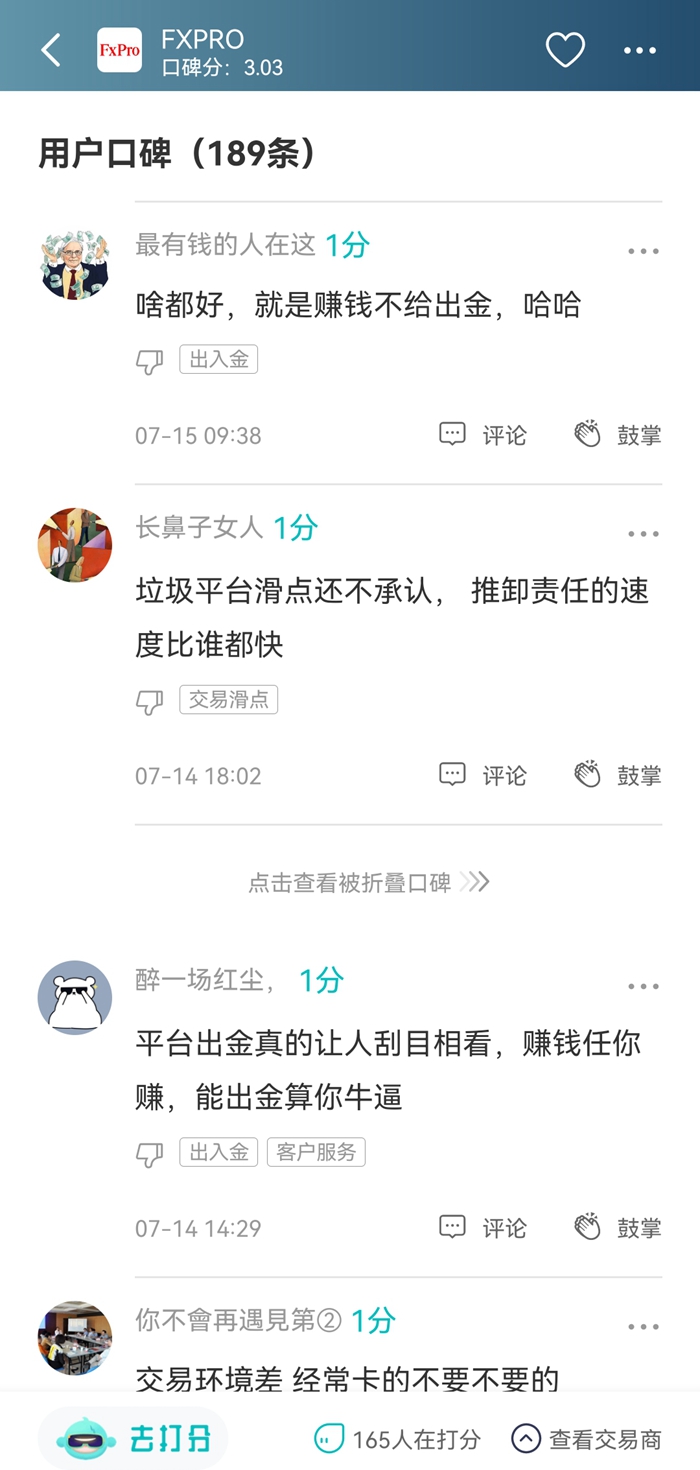
Task: Open options for 你不會再遇見第②'s review
Action: [x=643, y=1327]
